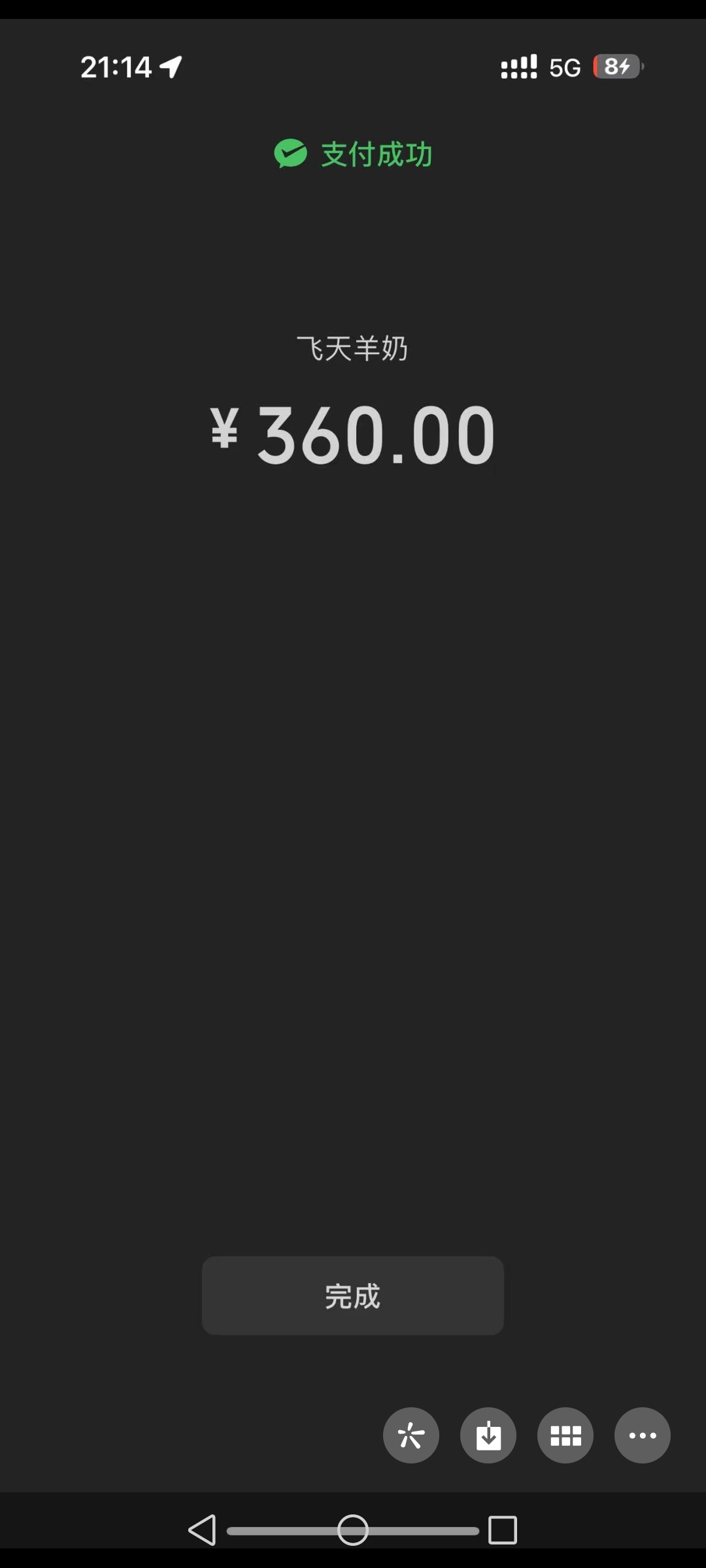Tap the download floating icon

tap(488, 1435)
